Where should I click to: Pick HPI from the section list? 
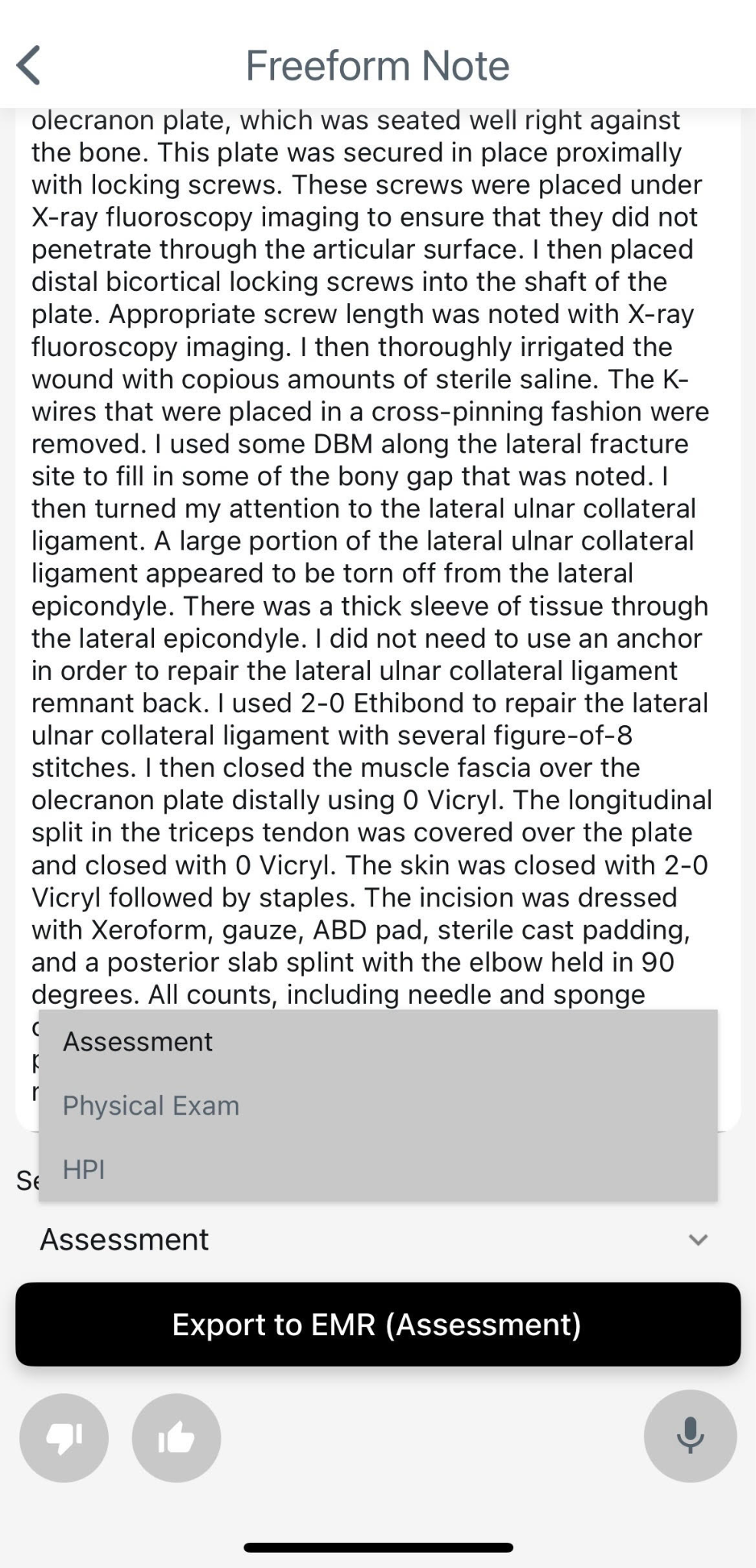[84, 1169]
